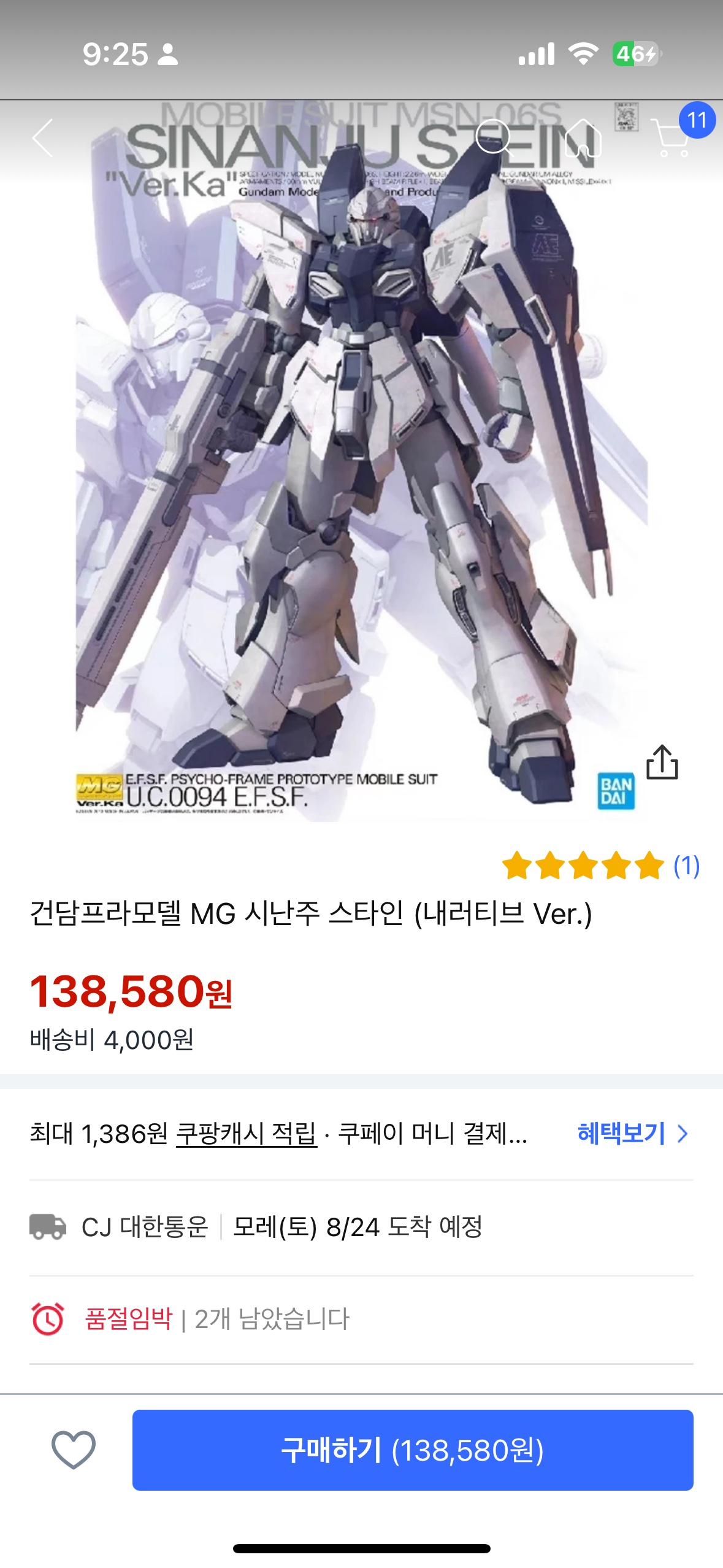The width and height of the screenshot is (723, 1568).
Task: Open the star rating reviews (1)
Action: pyautogui.click(x=600, y=866)
